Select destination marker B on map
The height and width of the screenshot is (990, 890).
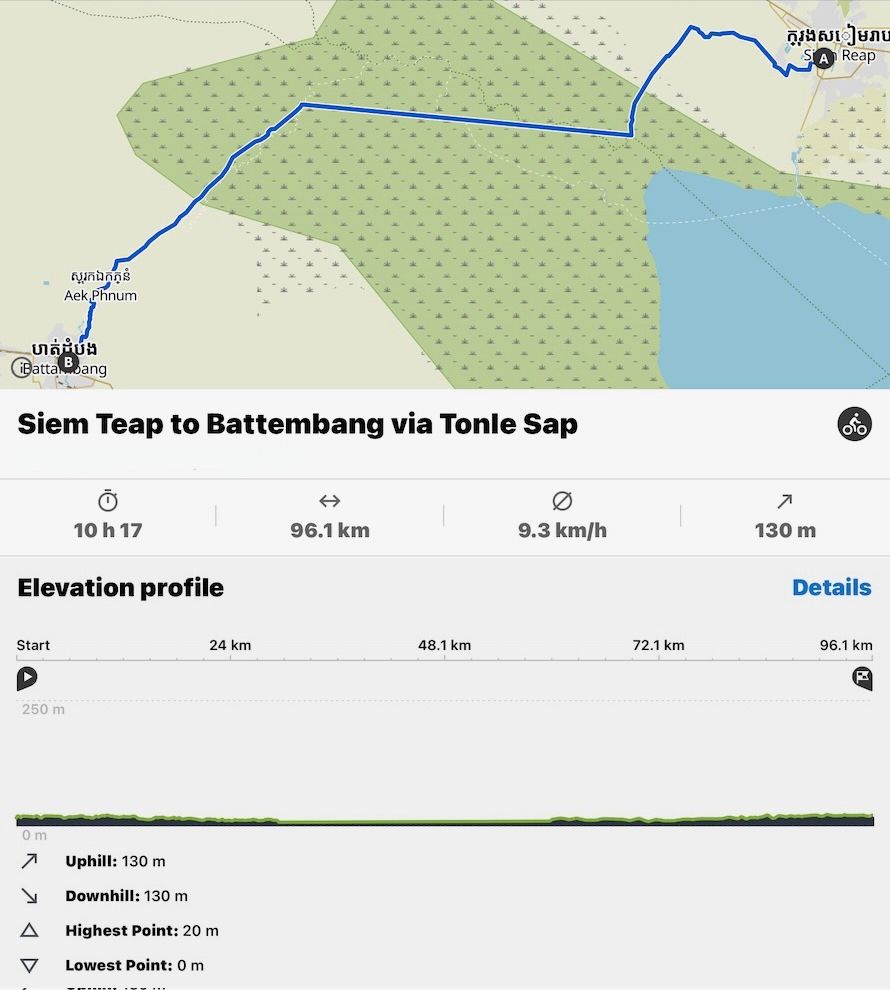[68, 362]
